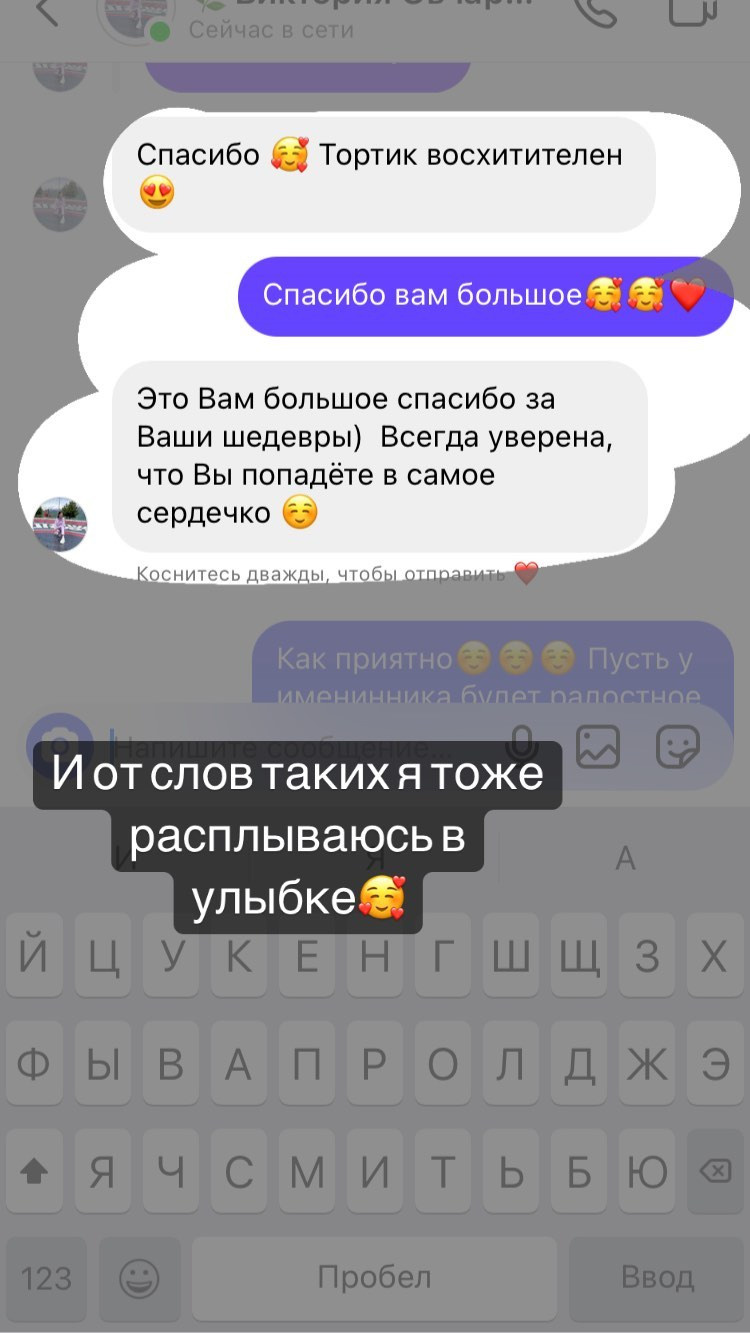The image size is (750, 1333).
Task: Toggle uppercase with the Shift key
Action: point(35,1171)
